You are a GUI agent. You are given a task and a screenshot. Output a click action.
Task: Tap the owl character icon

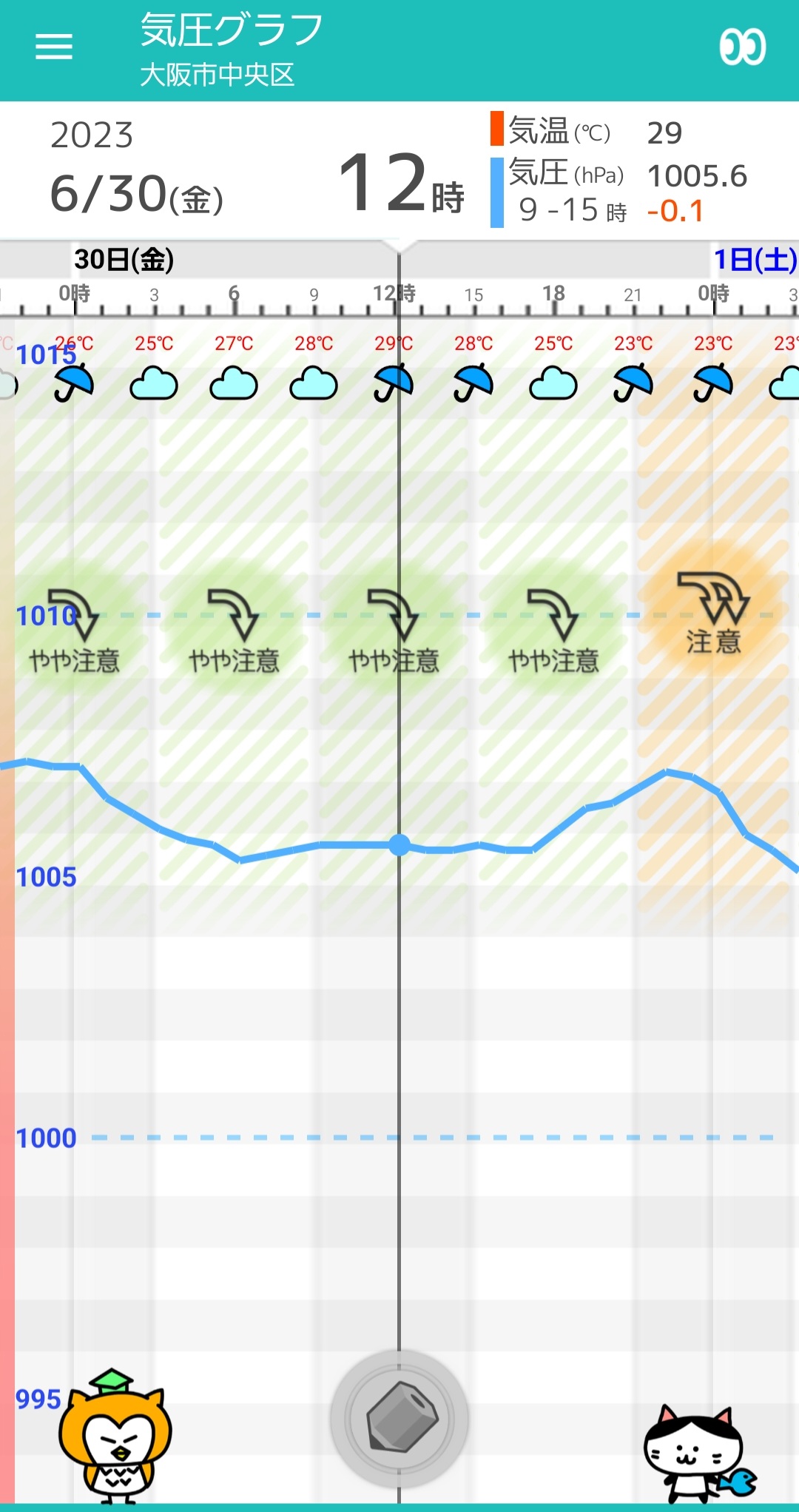coord(115,1437)
